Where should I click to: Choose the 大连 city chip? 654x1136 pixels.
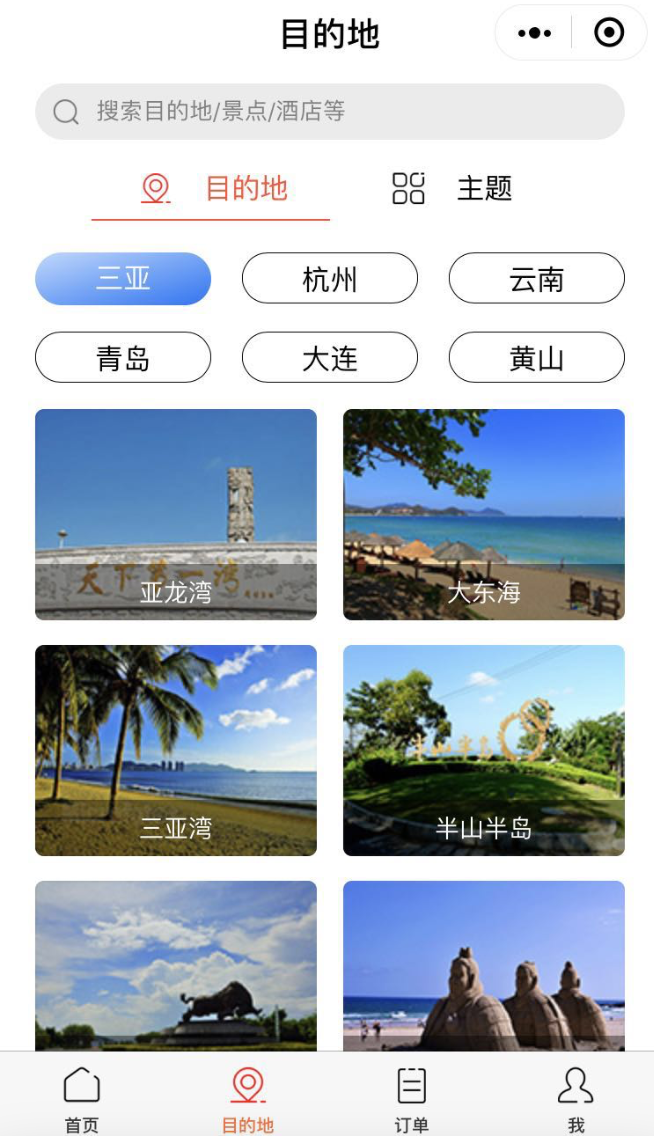(x=330, y=358)
